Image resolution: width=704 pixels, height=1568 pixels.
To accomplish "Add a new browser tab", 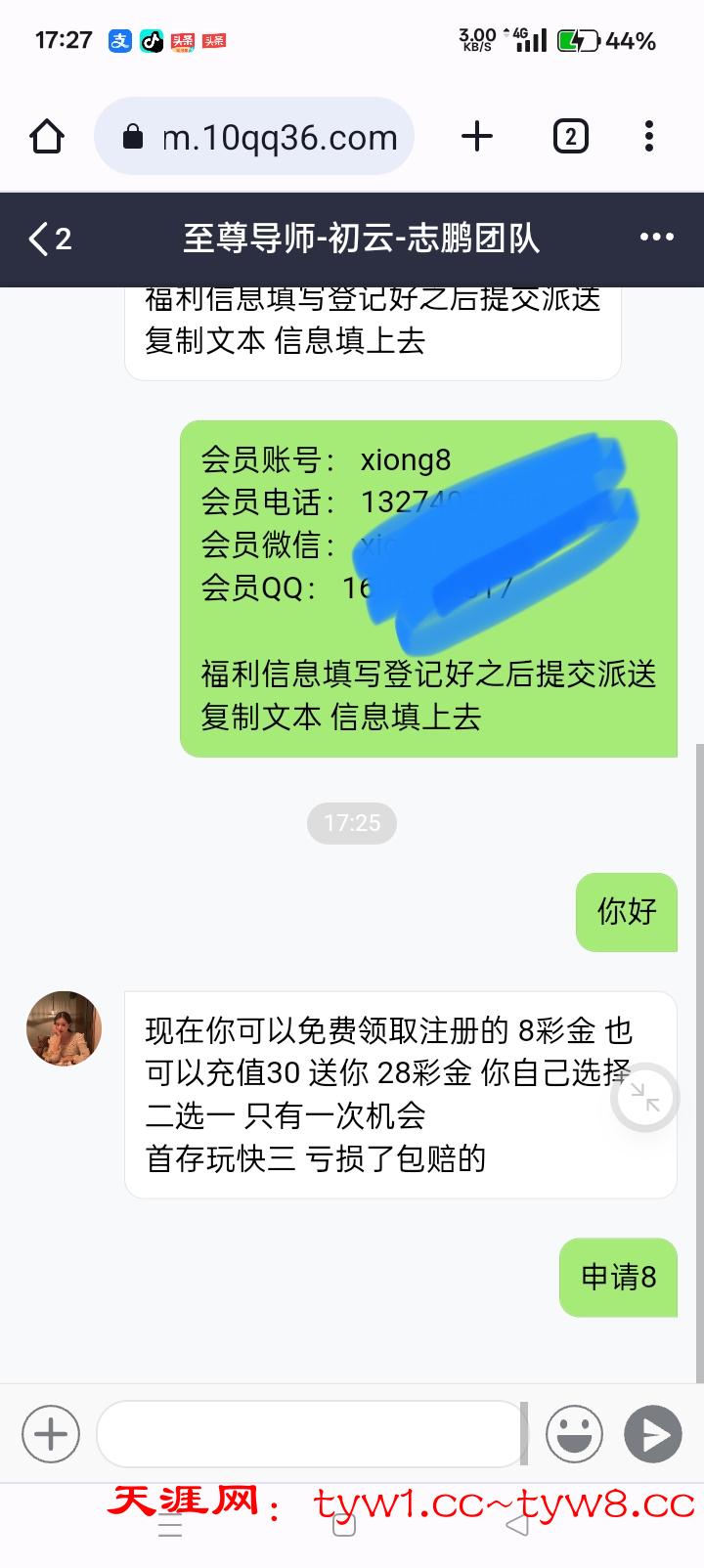I will tap(476, 137).
